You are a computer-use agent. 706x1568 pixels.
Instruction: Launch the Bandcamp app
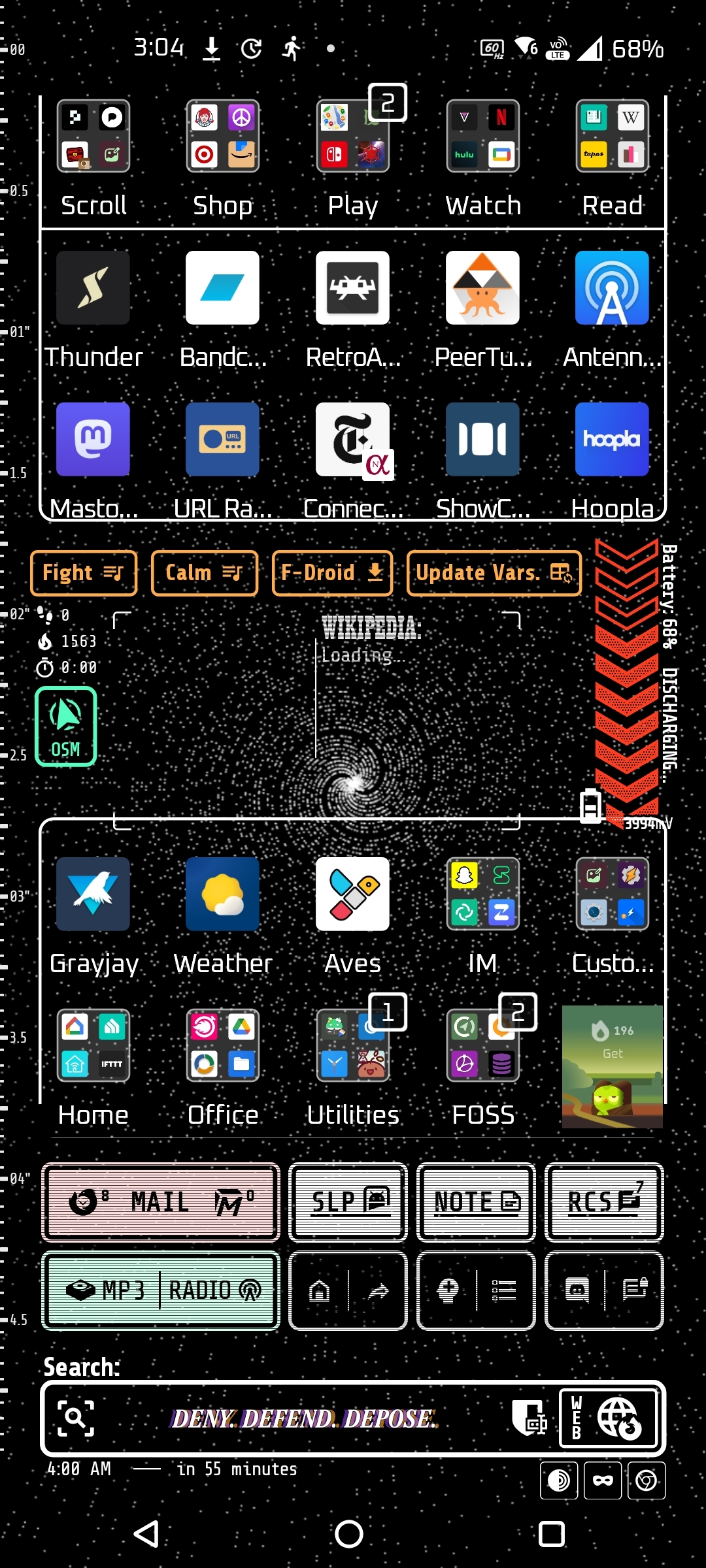(x=223, y=288)
